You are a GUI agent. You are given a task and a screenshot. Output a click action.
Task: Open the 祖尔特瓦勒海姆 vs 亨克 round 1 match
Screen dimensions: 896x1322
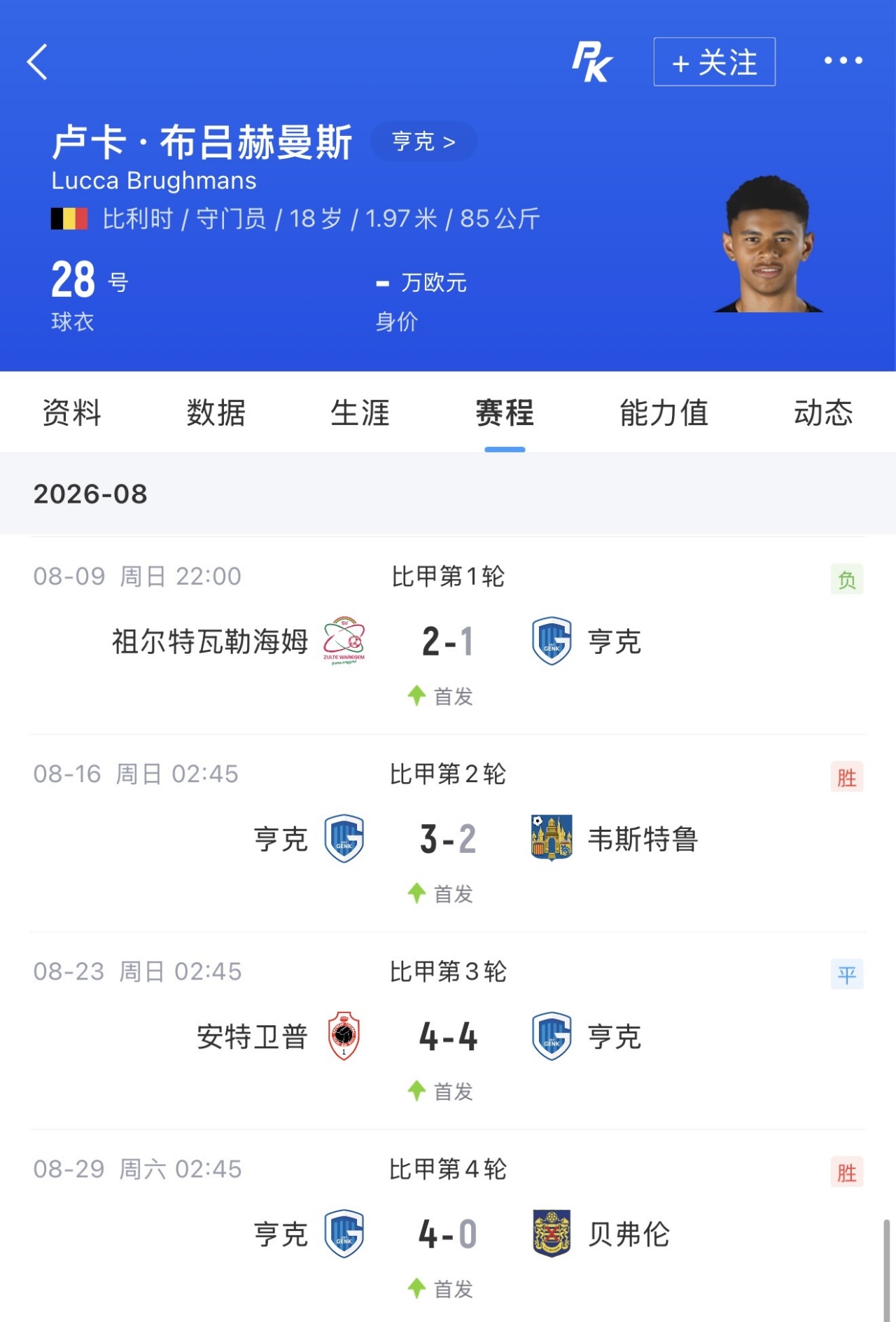tap(448, 636)
